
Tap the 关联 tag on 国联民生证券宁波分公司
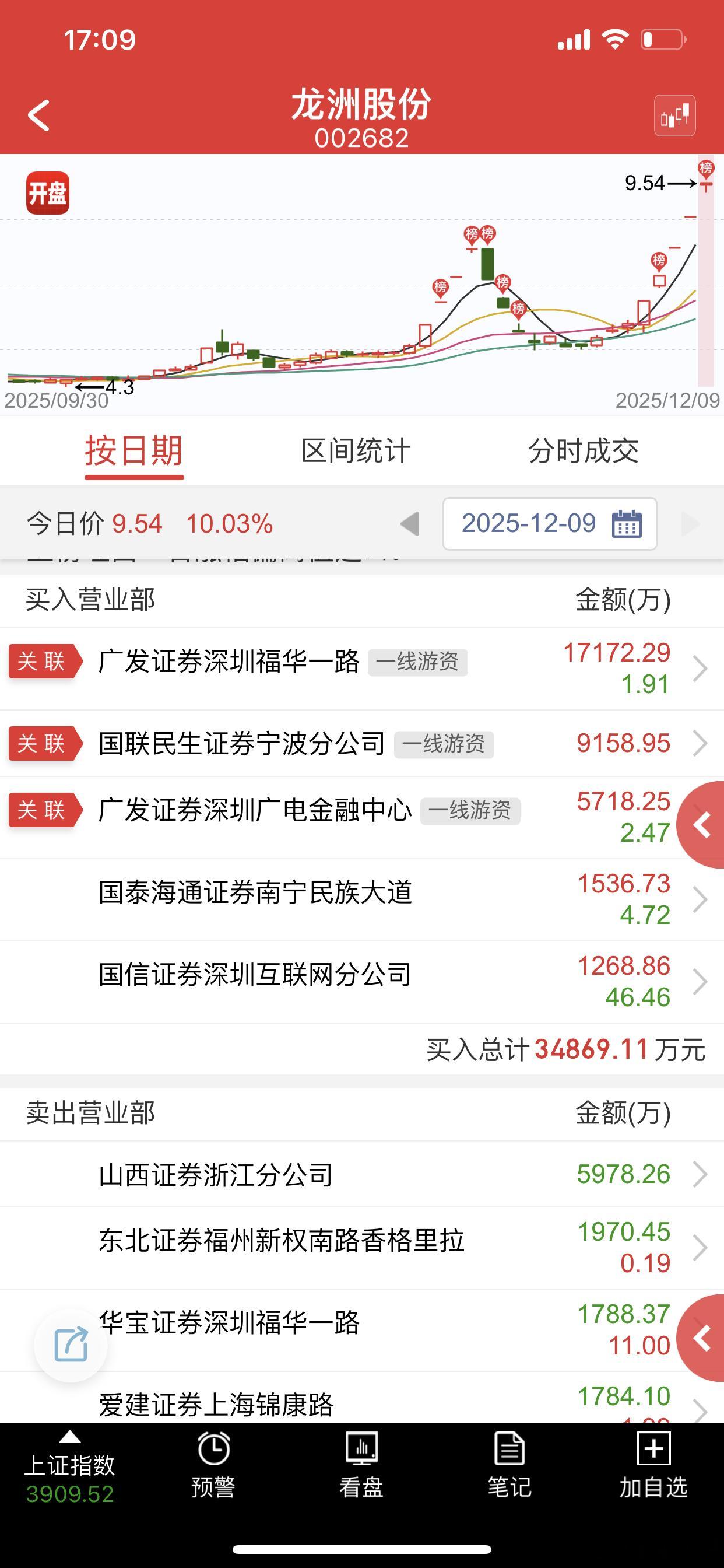tap(44, 743)
